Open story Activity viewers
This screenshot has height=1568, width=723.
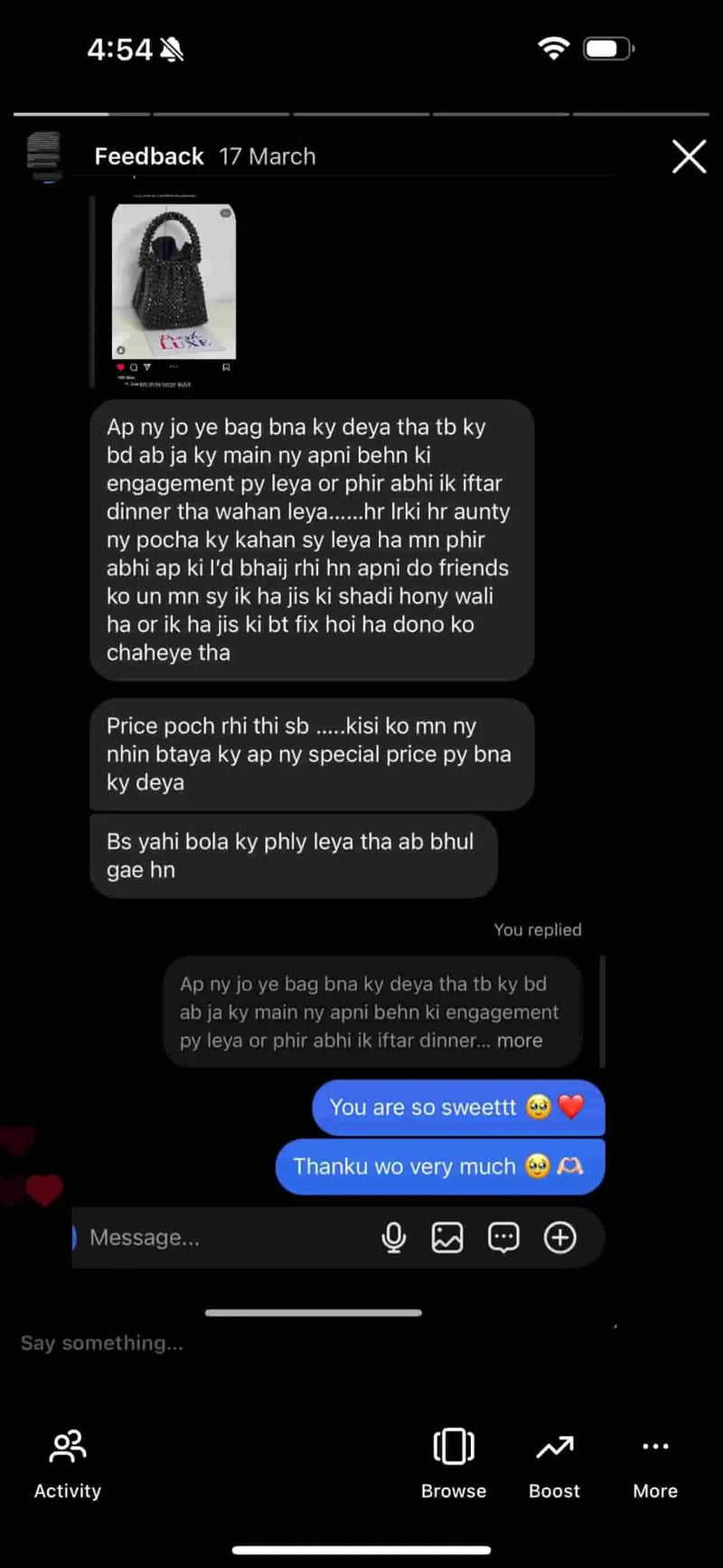(x=68, y=1463)
